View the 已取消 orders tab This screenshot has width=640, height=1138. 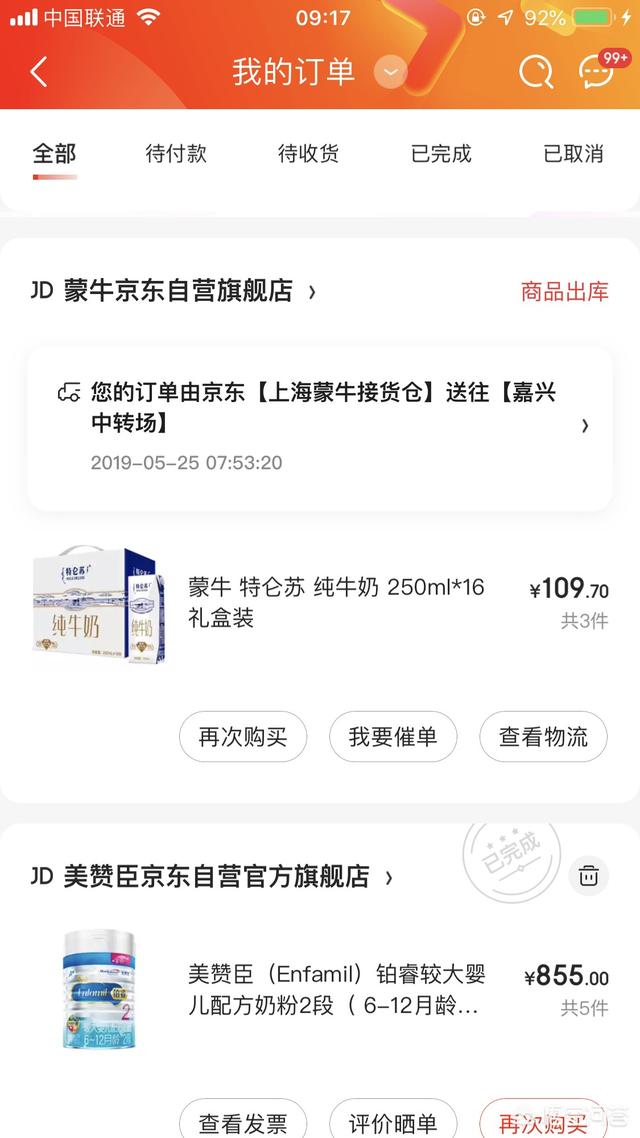[x=573, y=154]
